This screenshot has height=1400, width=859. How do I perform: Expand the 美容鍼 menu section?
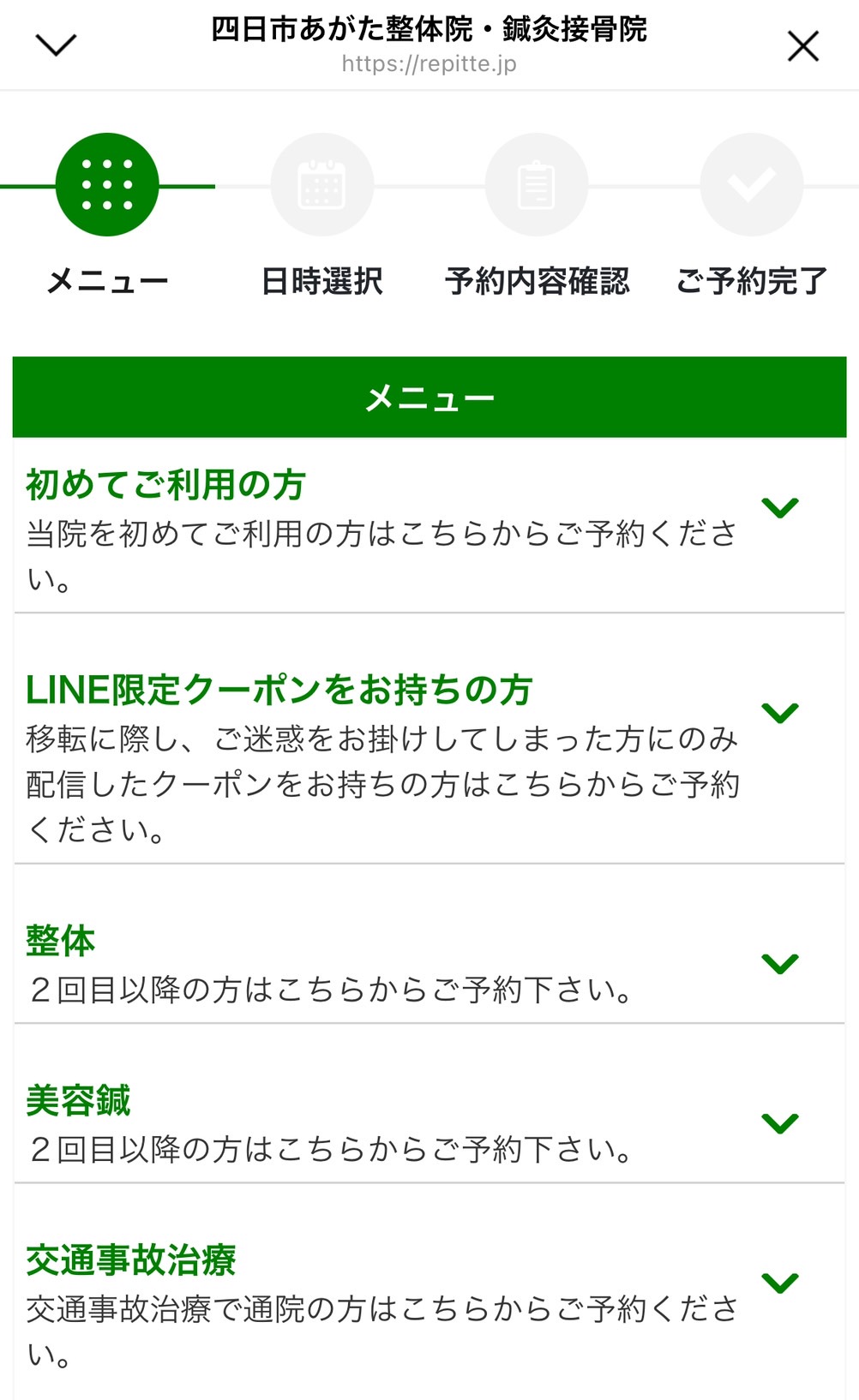779,1122
